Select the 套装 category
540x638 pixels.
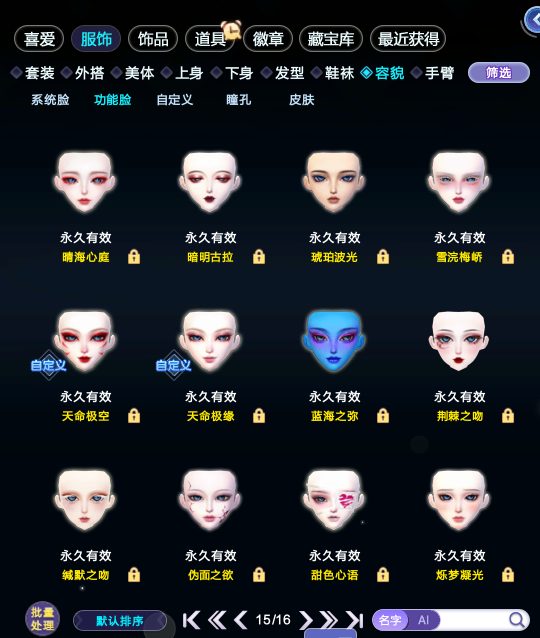pos(33,73)
